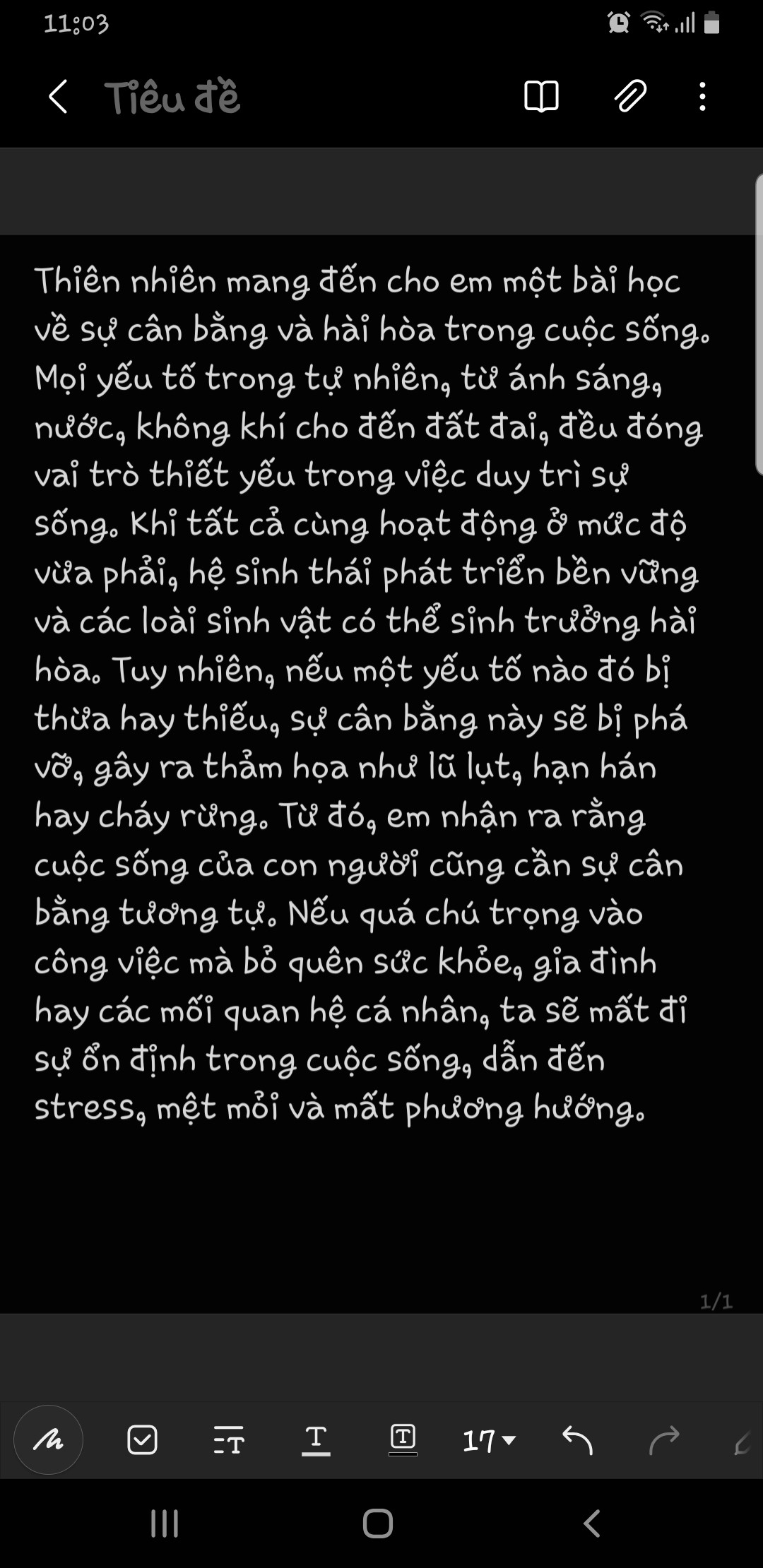
Task: Open text background highlight color option
Action: point(403,1439)
